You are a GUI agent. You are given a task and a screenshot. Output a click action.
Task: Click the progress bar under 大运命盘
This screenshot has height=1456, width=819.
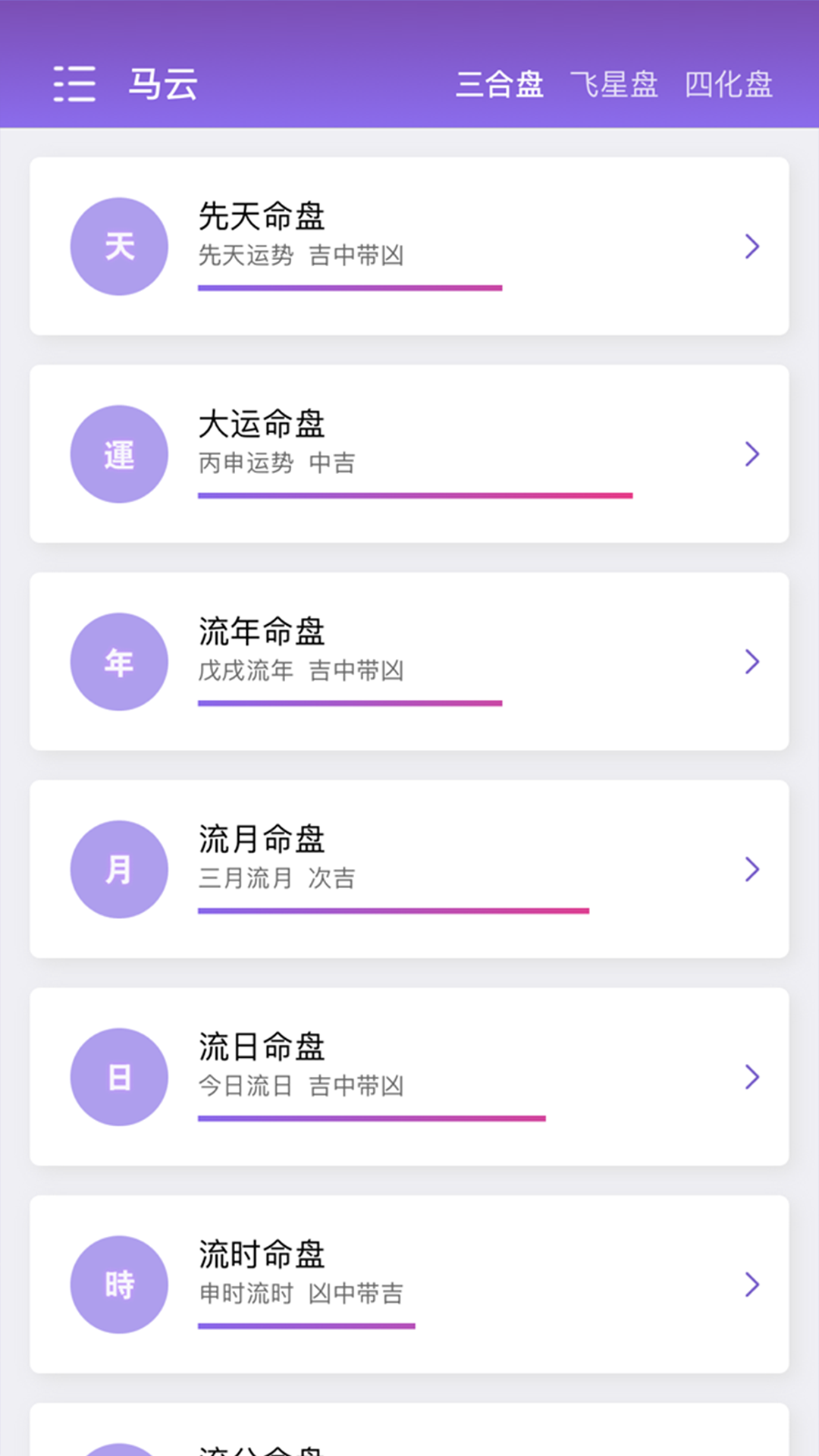(414, 494)
